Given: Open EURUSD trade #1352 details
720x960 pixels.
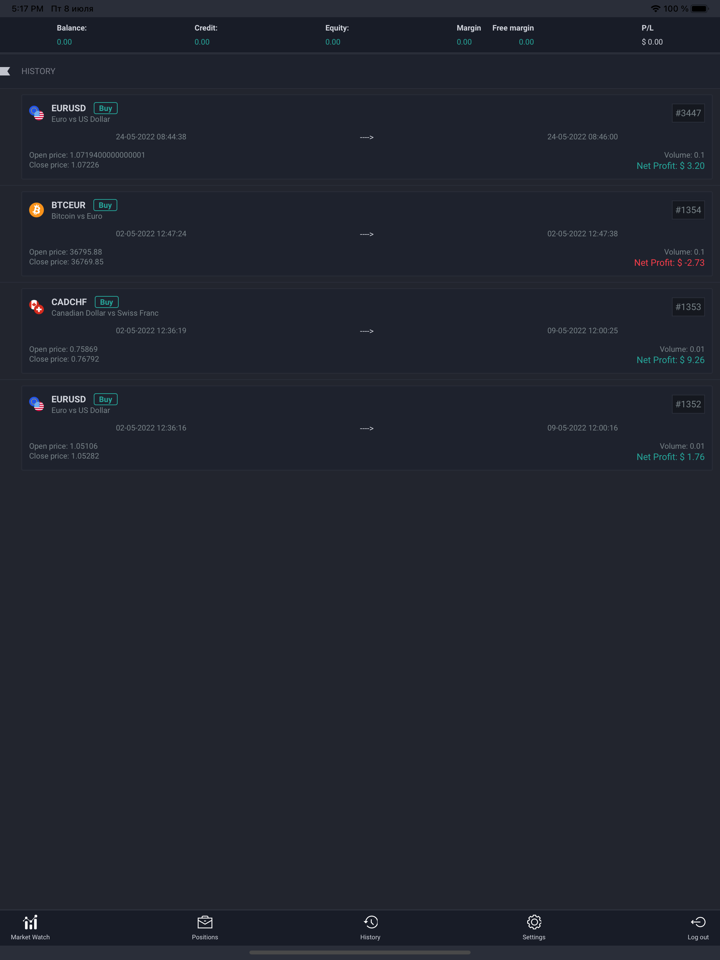Looking at the screenshot, I should click(x=366, y=428).
